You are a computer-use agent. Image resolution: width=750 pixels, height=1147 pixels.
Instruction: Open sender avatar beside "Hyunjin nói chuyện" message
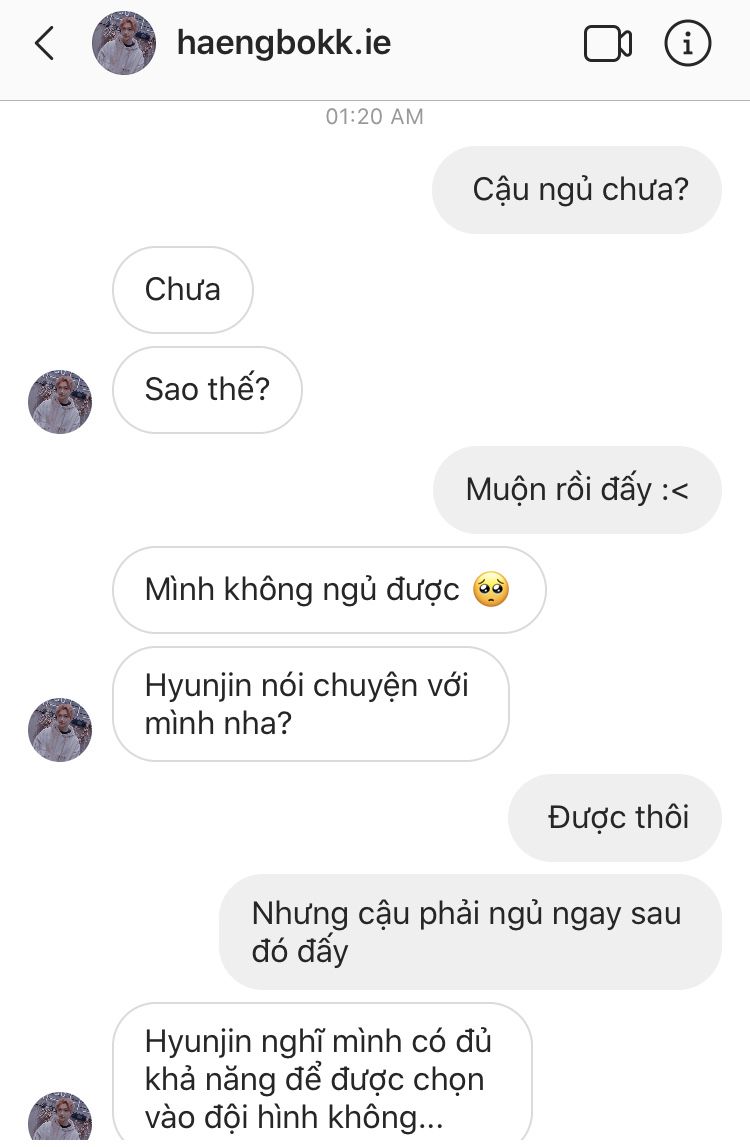(60, 730)
